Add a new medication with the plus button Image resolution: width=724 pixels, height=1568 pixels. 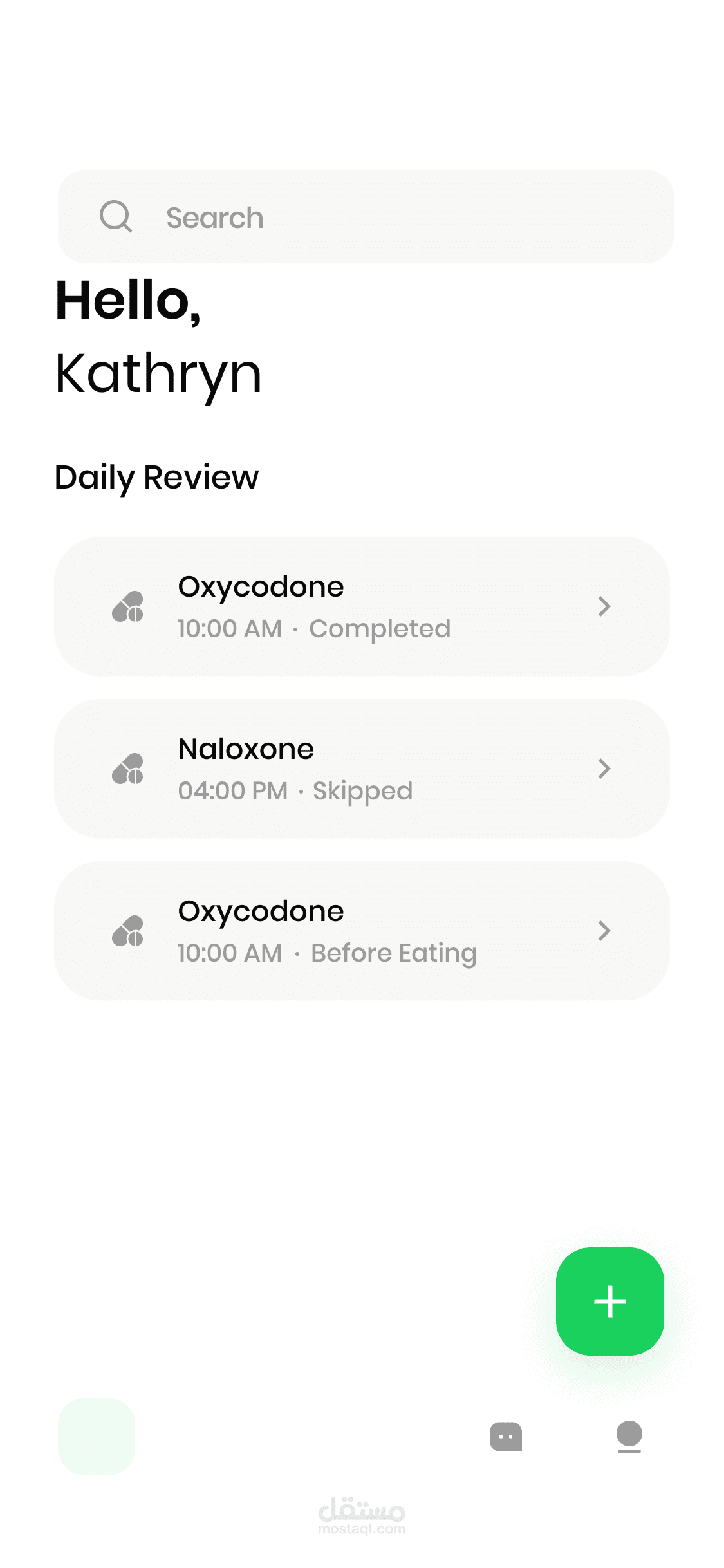click(609, 1301)
